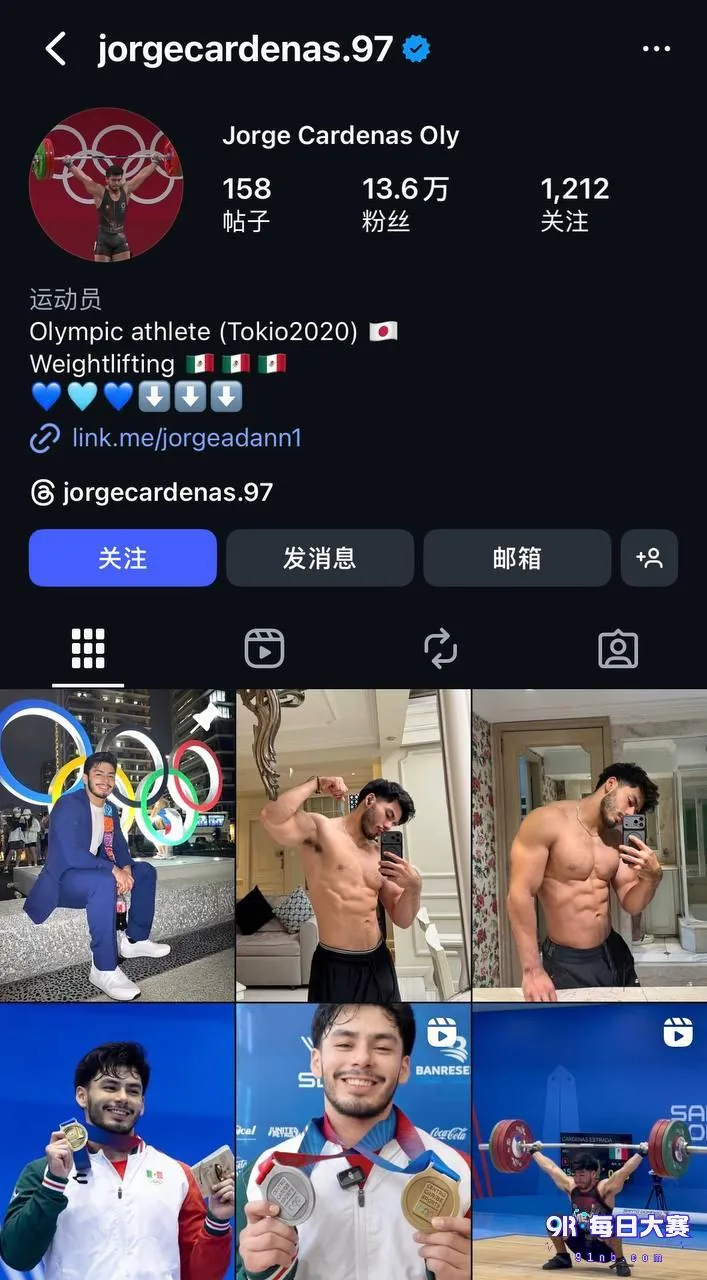This screenshot has height=1280, width=707.
Task: Switch to the Reels tab
Action: [264, 649]
